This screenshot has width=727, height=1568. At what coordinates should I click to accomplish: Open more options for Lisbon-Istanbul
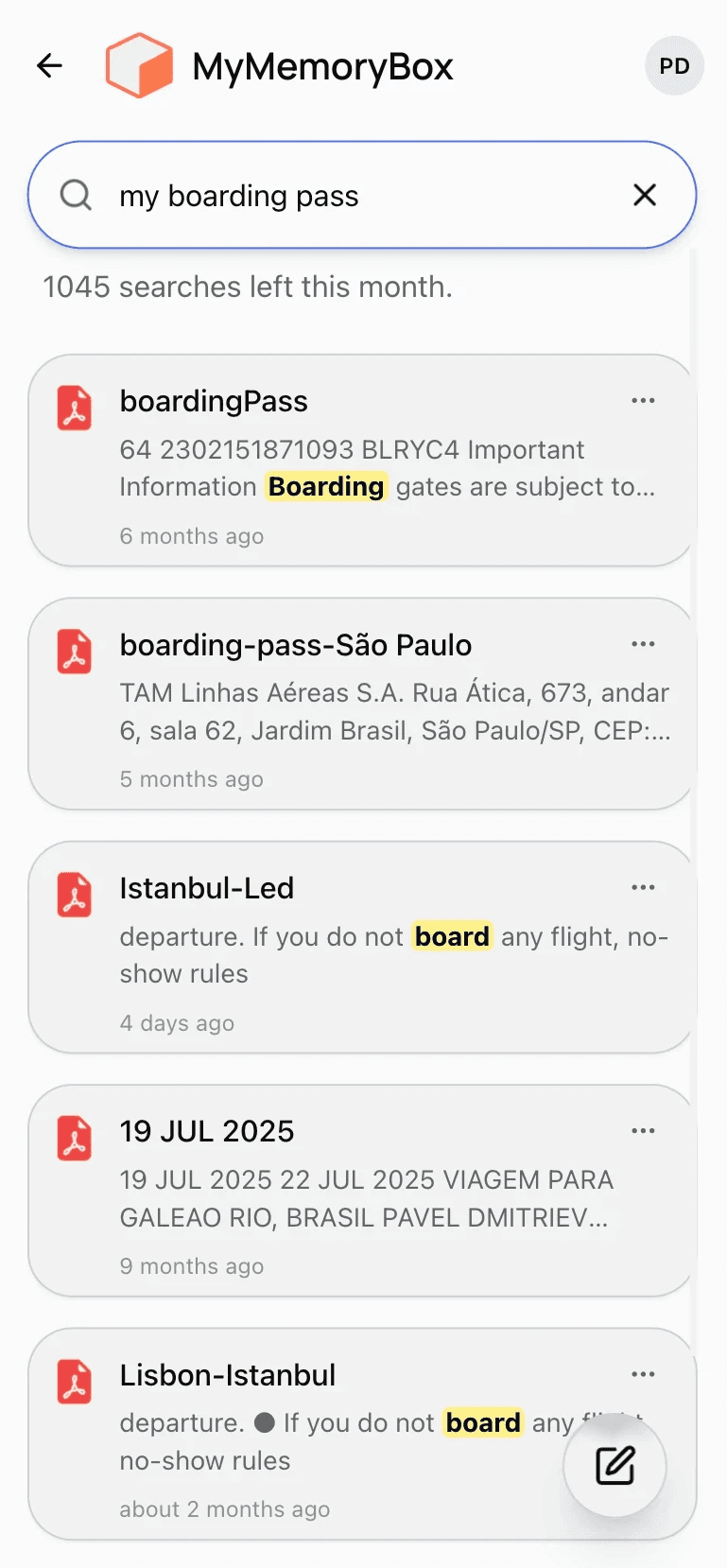click(643, 1374)
